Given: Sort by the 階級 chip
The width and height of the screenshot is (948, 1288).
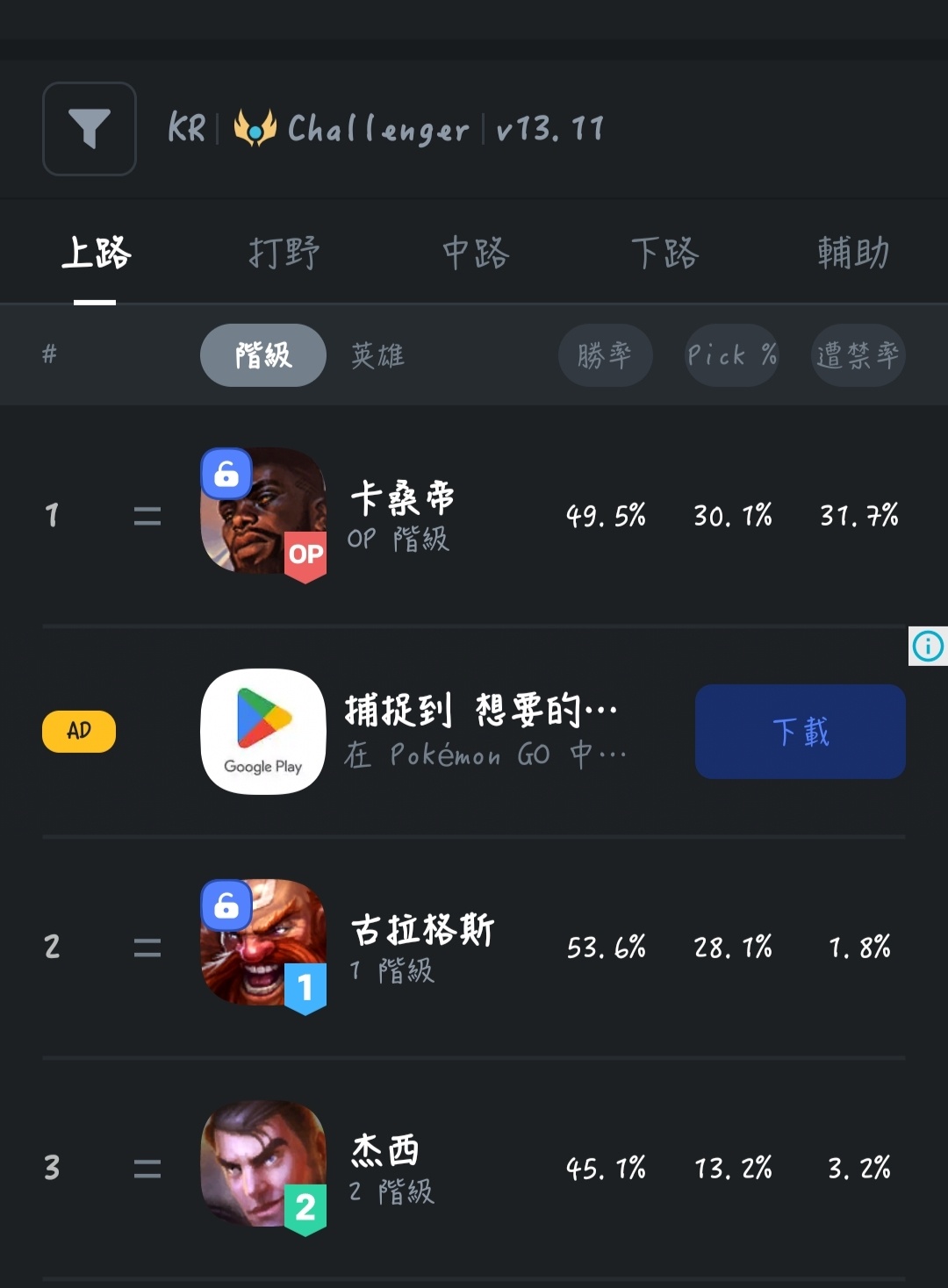Looking at the screenshot, I should click(x=263, y=355).
